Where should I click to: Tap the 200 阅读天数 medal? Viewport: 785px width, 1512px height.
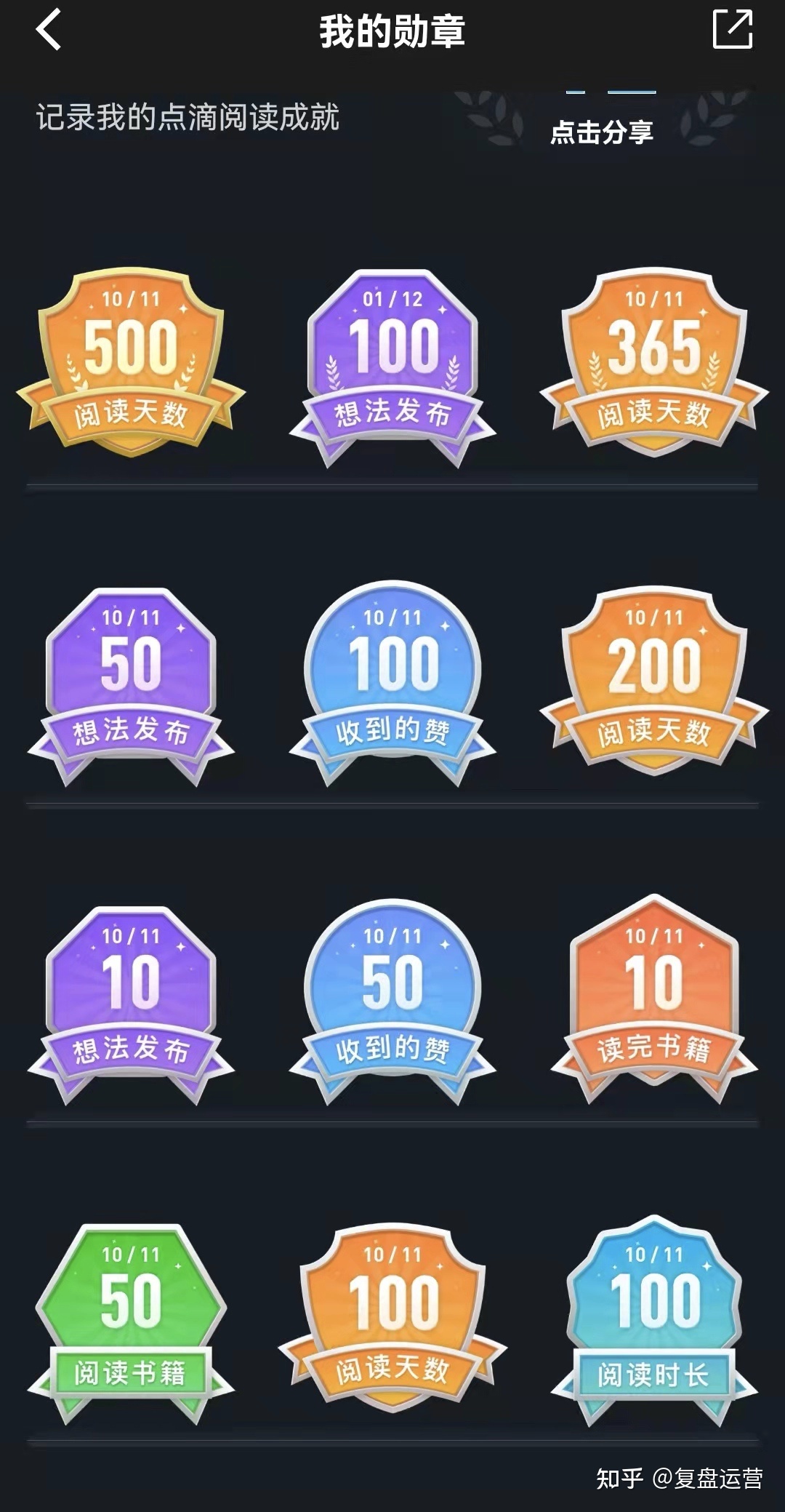654,681
